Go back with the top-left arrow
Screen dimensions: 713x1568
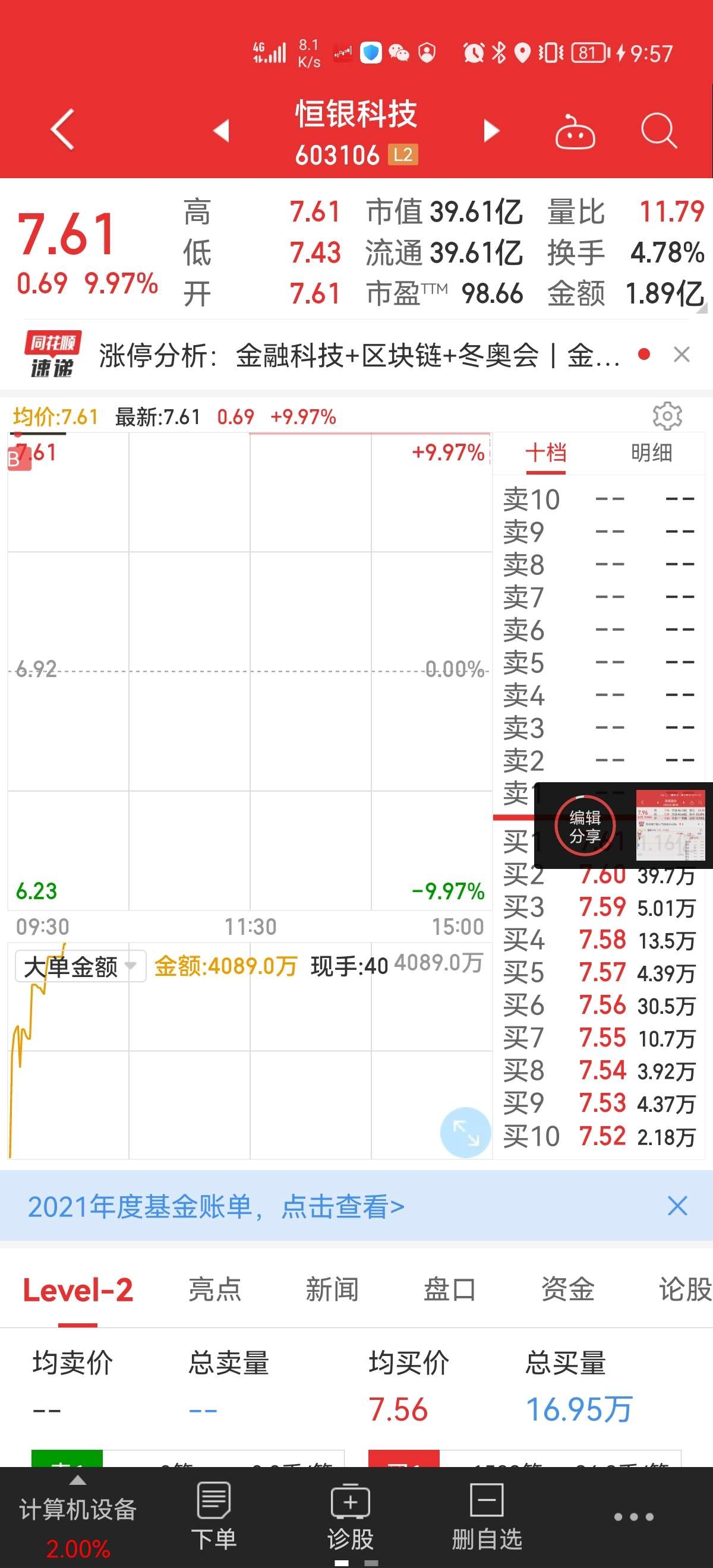click(x=62, y=129)
